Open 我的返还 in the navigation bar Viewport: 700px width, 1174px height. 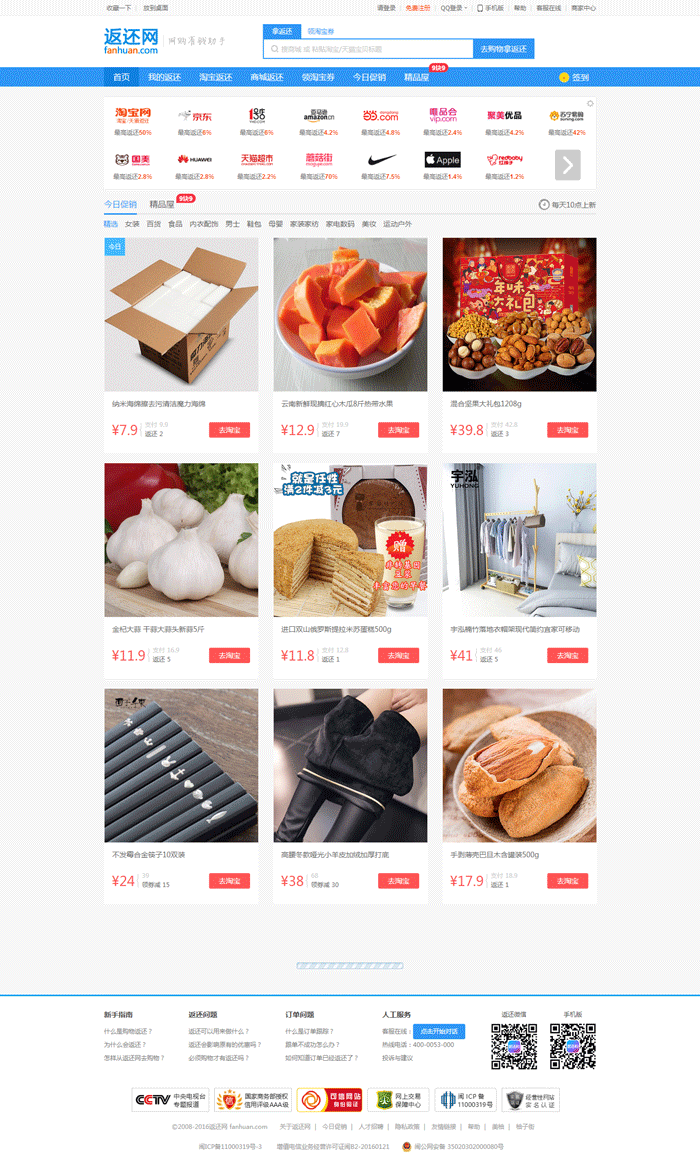(x=165, y=77)
